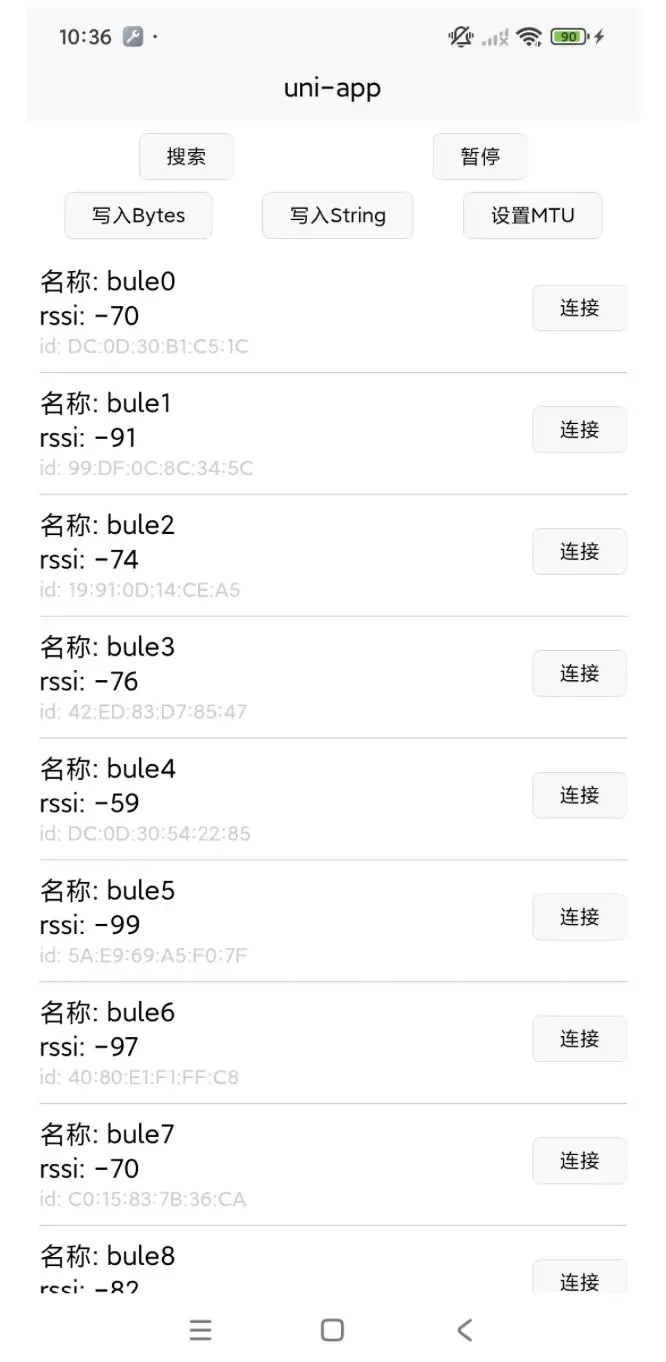Tap the 暂停 button
Image resolution: width=666 pixels, height=1362 pixels.
pos(480,157)
